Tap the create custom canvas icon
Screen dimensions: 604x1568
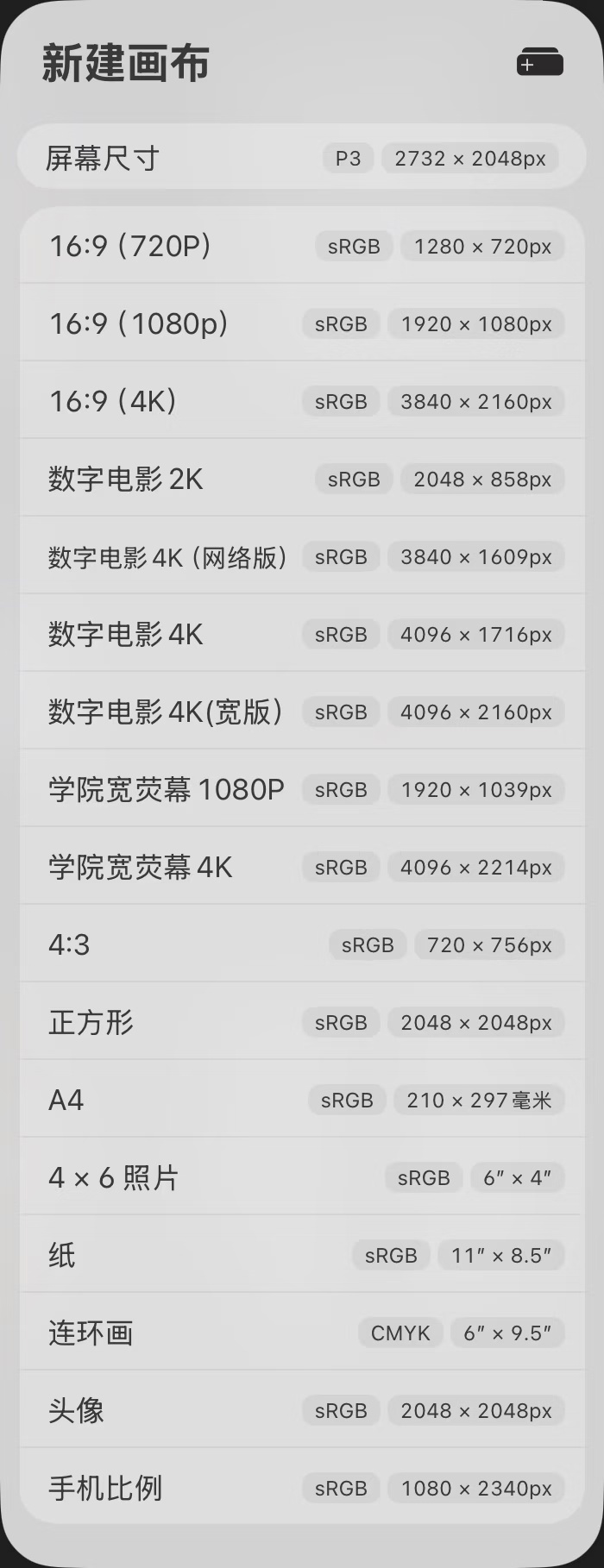click(540, 63)
